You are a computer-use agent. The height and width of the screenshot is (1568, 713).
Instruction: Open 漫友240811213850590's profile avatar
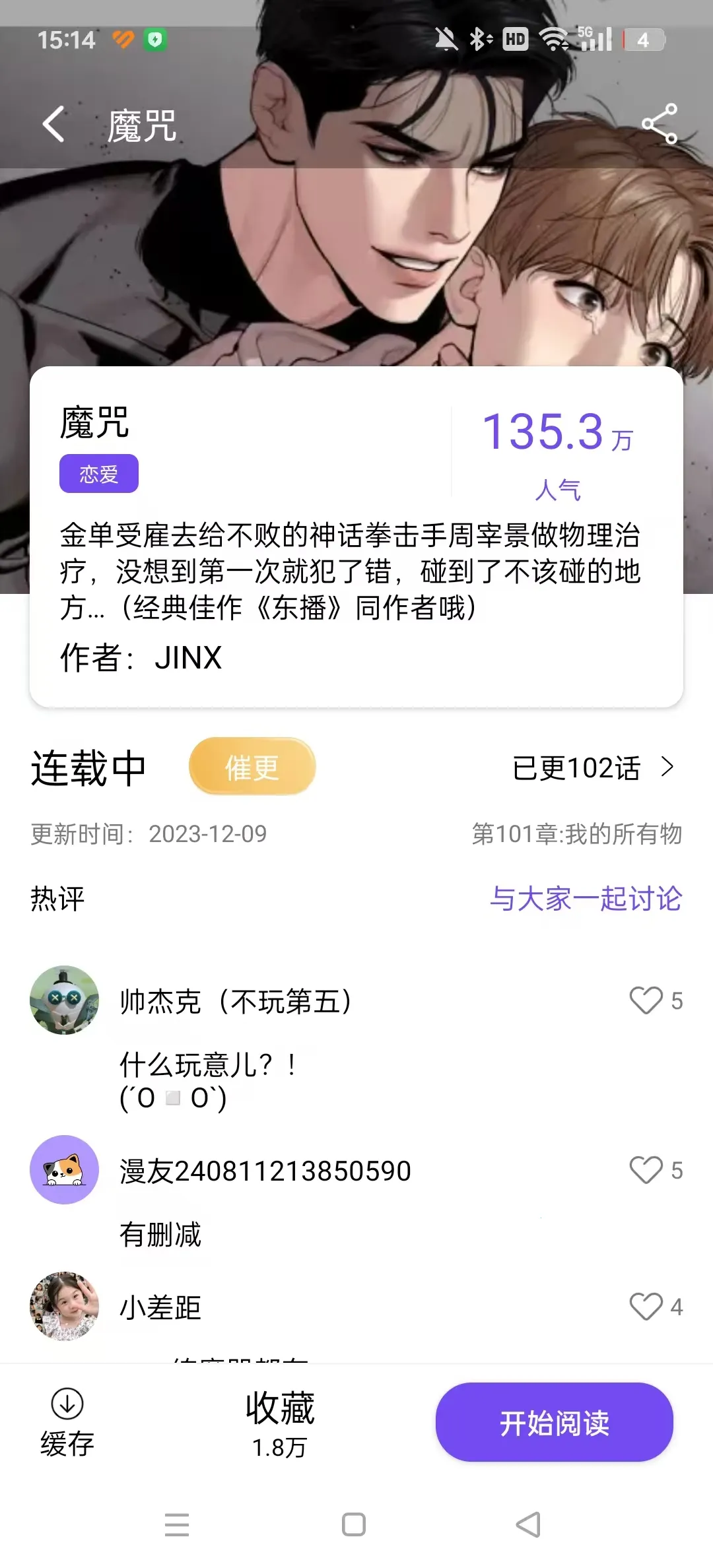click(x=65, y=1170)
